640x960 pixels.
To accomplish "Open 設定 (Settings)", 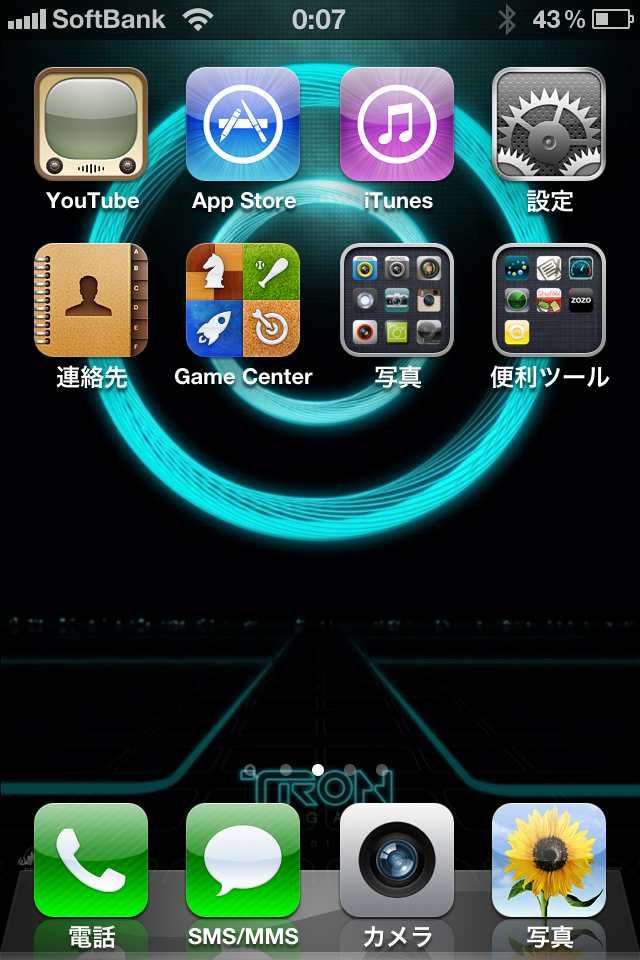I will (549, 124).
